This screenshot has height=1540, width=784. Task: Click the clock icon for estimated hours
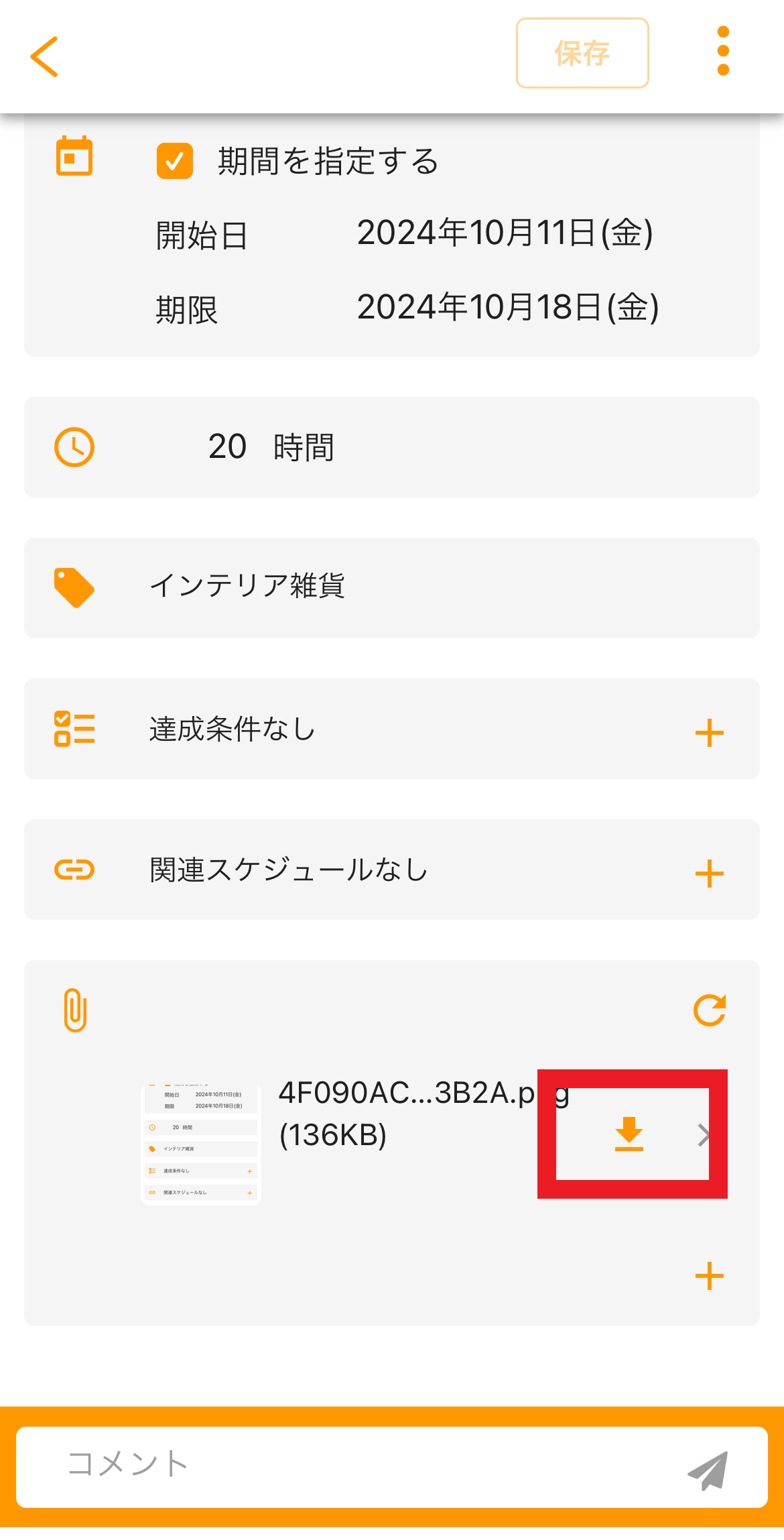(x=75, y=446)
